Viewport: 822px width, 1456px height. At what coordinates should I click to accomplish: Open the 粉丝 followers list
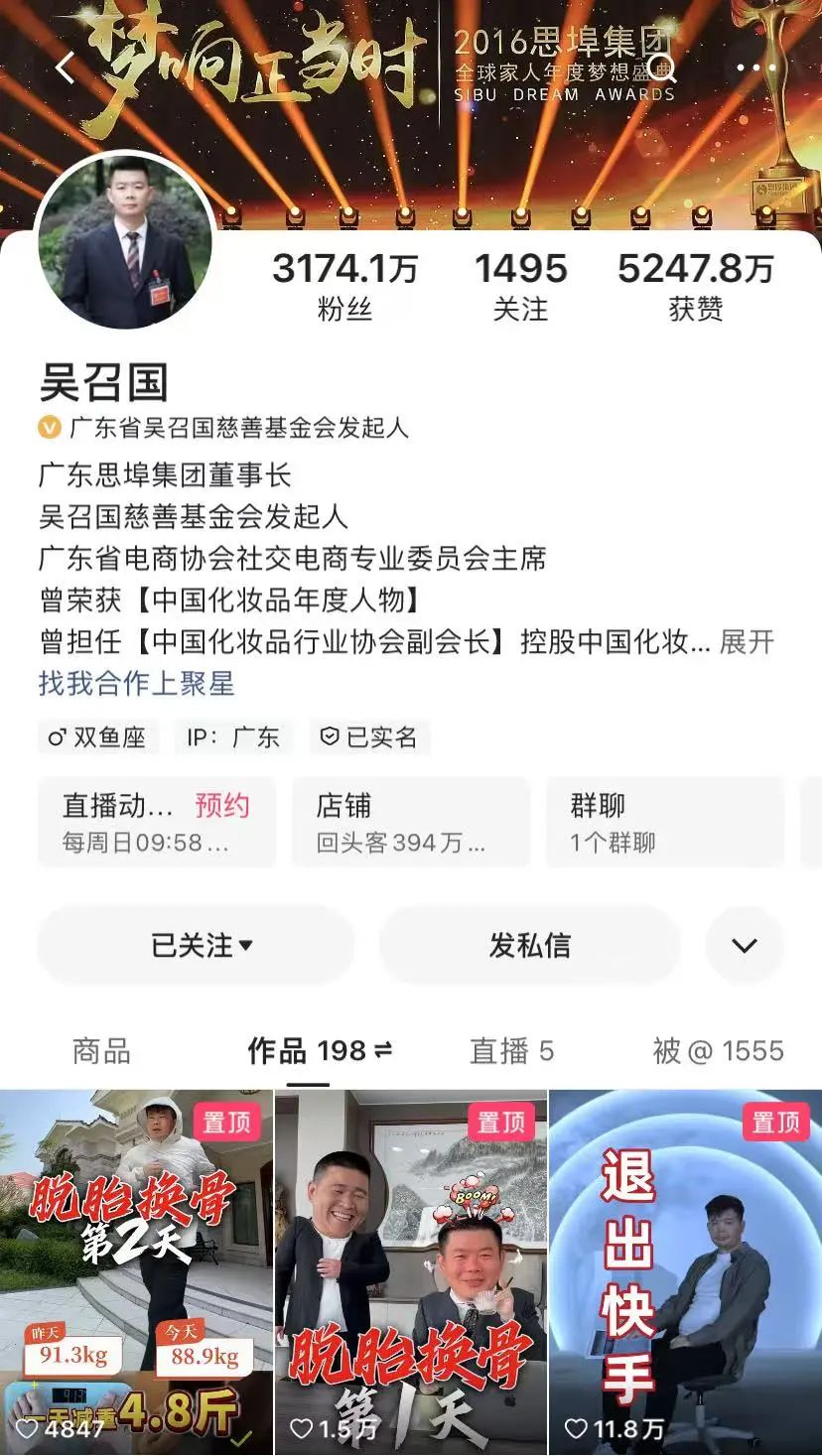point(344,286)
